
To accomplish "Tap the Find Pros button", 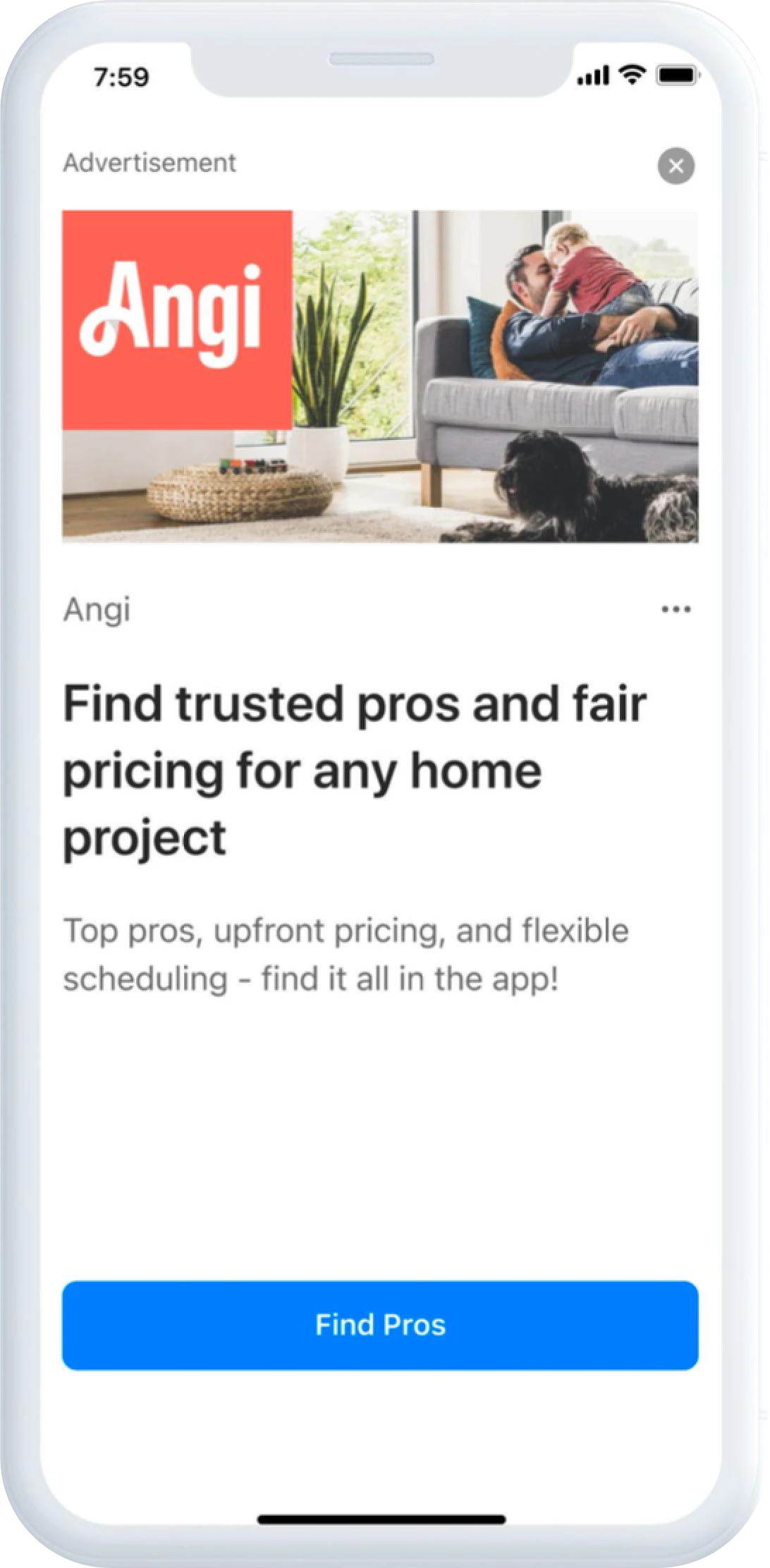I will 380,1325.
